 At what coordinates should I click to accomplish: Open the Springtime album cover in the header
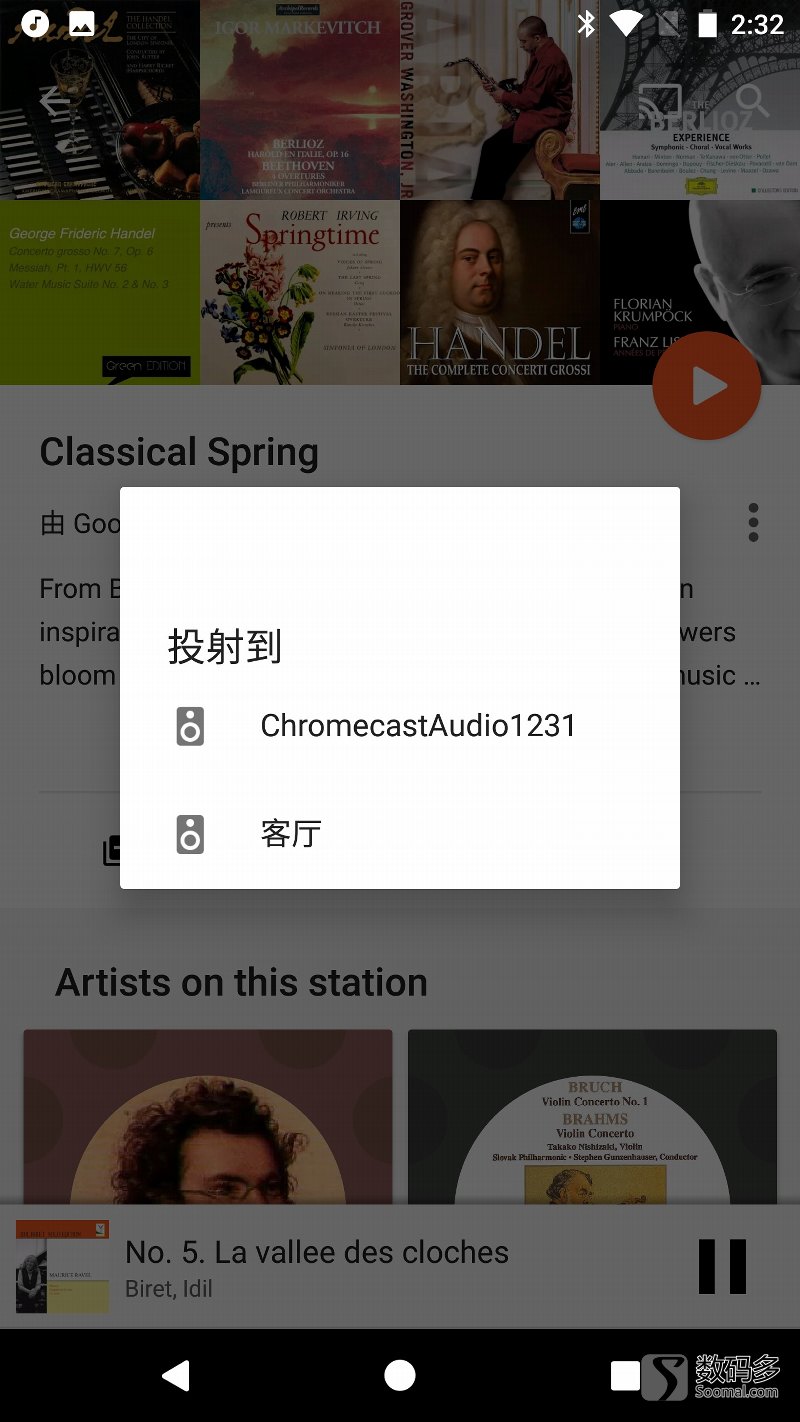[x=300, y=290]
